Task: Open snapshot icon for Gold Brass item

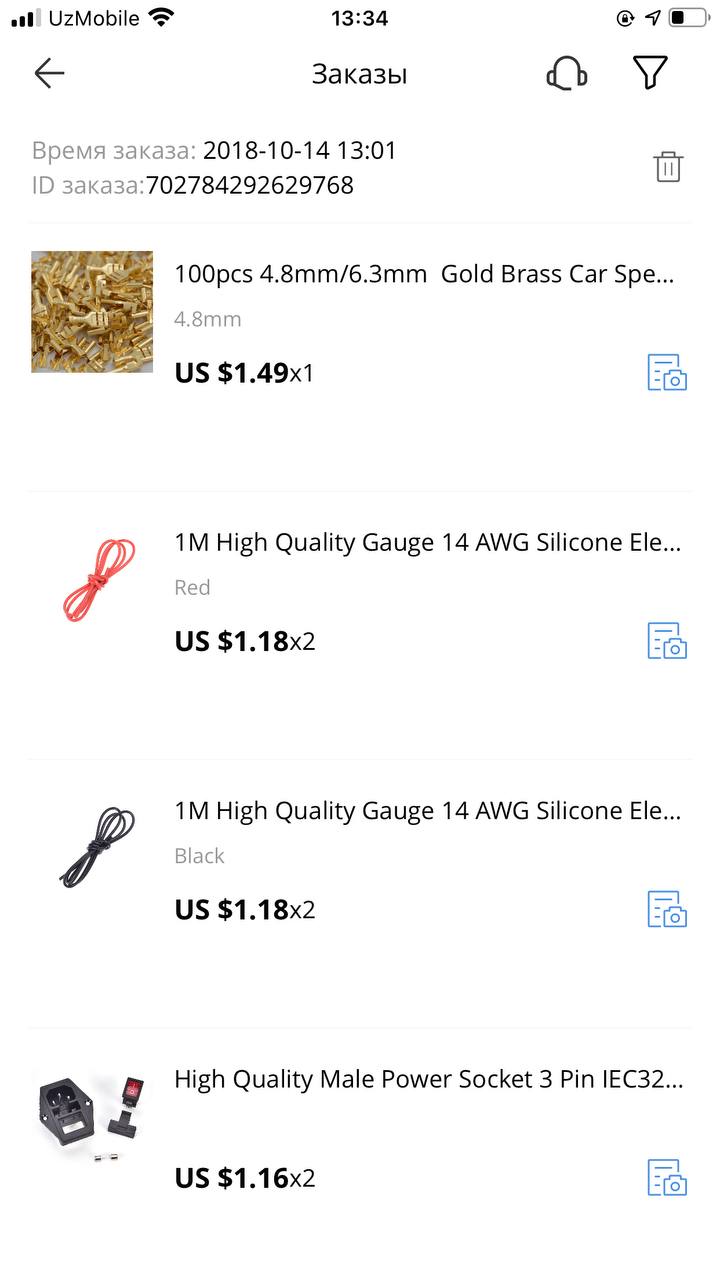Action: click(667, 372)
